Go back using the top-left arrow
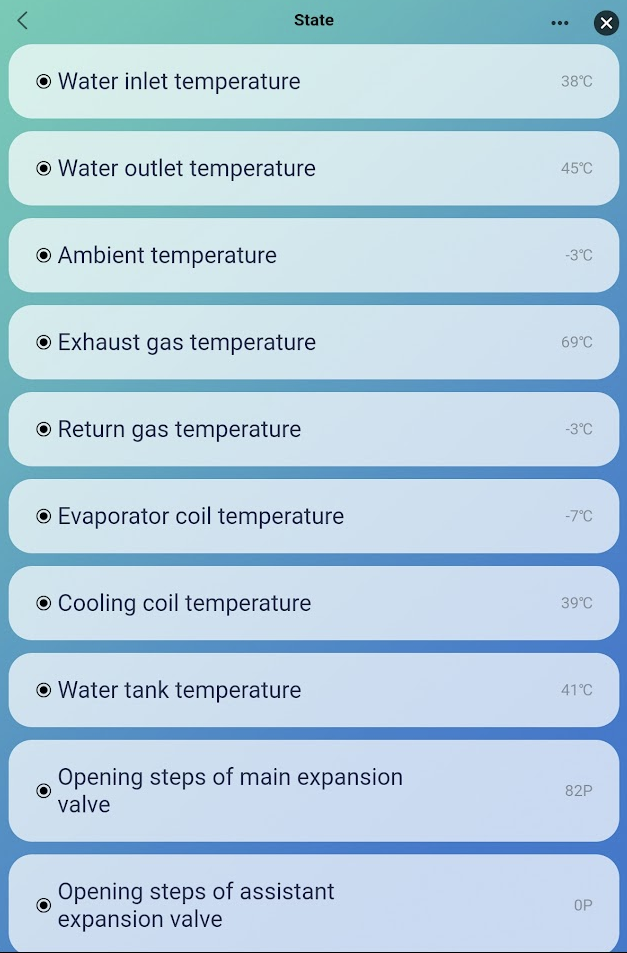The image size is (627, 953). (x=23, y=21)
